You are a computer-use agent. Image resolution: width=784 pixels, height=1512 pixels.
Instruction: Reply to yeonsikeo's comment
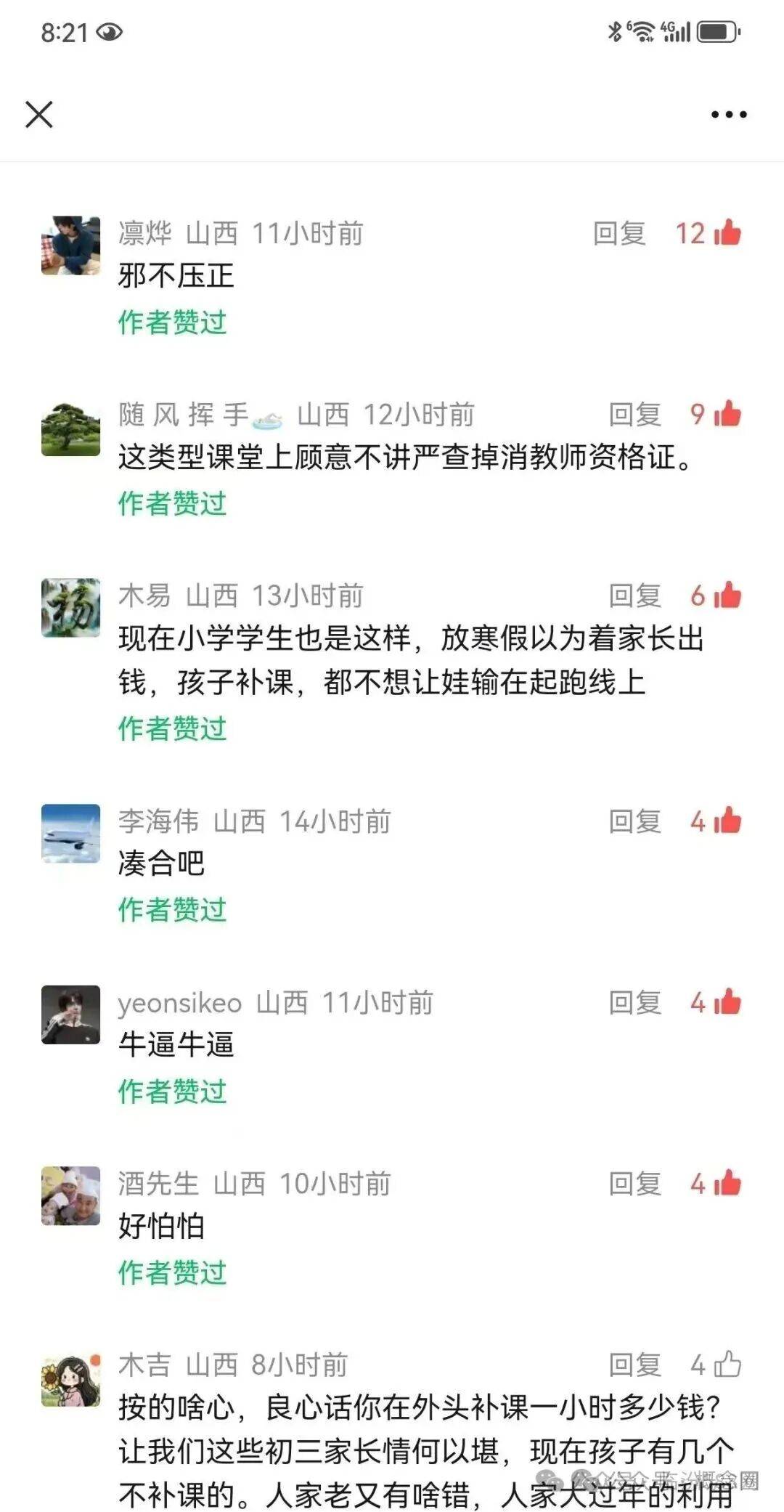tap(634, 1003)
